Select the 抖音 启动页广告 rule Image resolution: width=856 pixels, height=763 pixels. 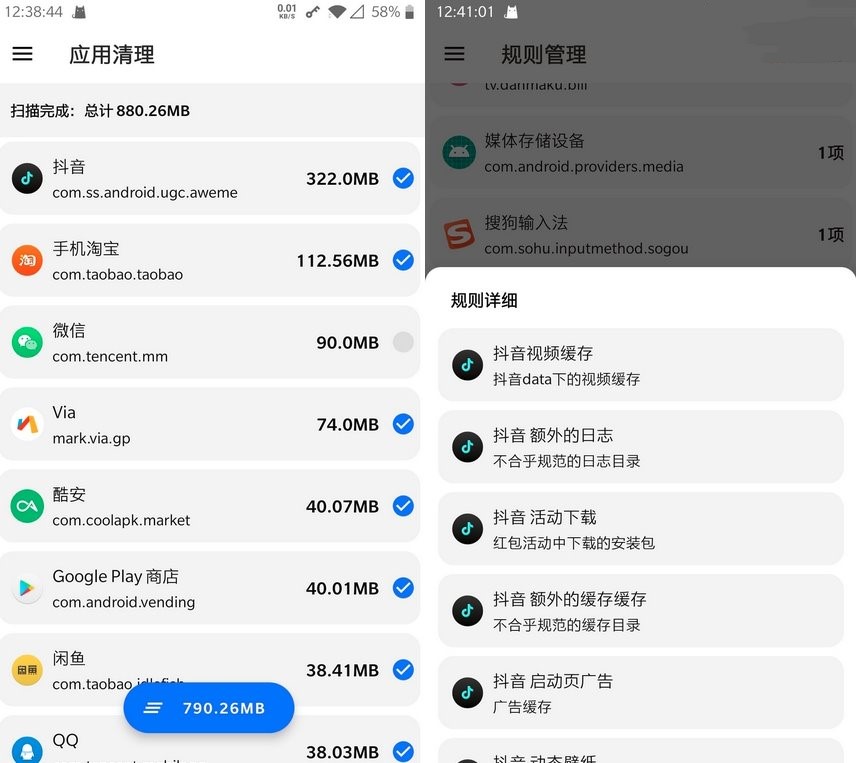point(641,693)
